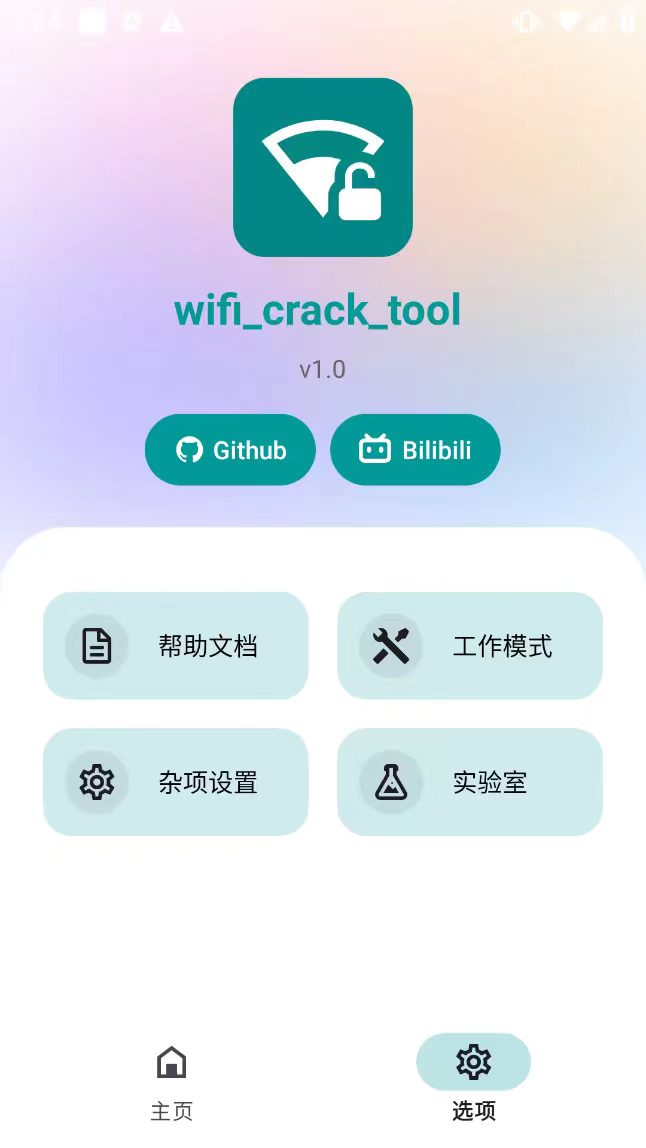Select the 选项 options tab

(x=473, y=1080)
